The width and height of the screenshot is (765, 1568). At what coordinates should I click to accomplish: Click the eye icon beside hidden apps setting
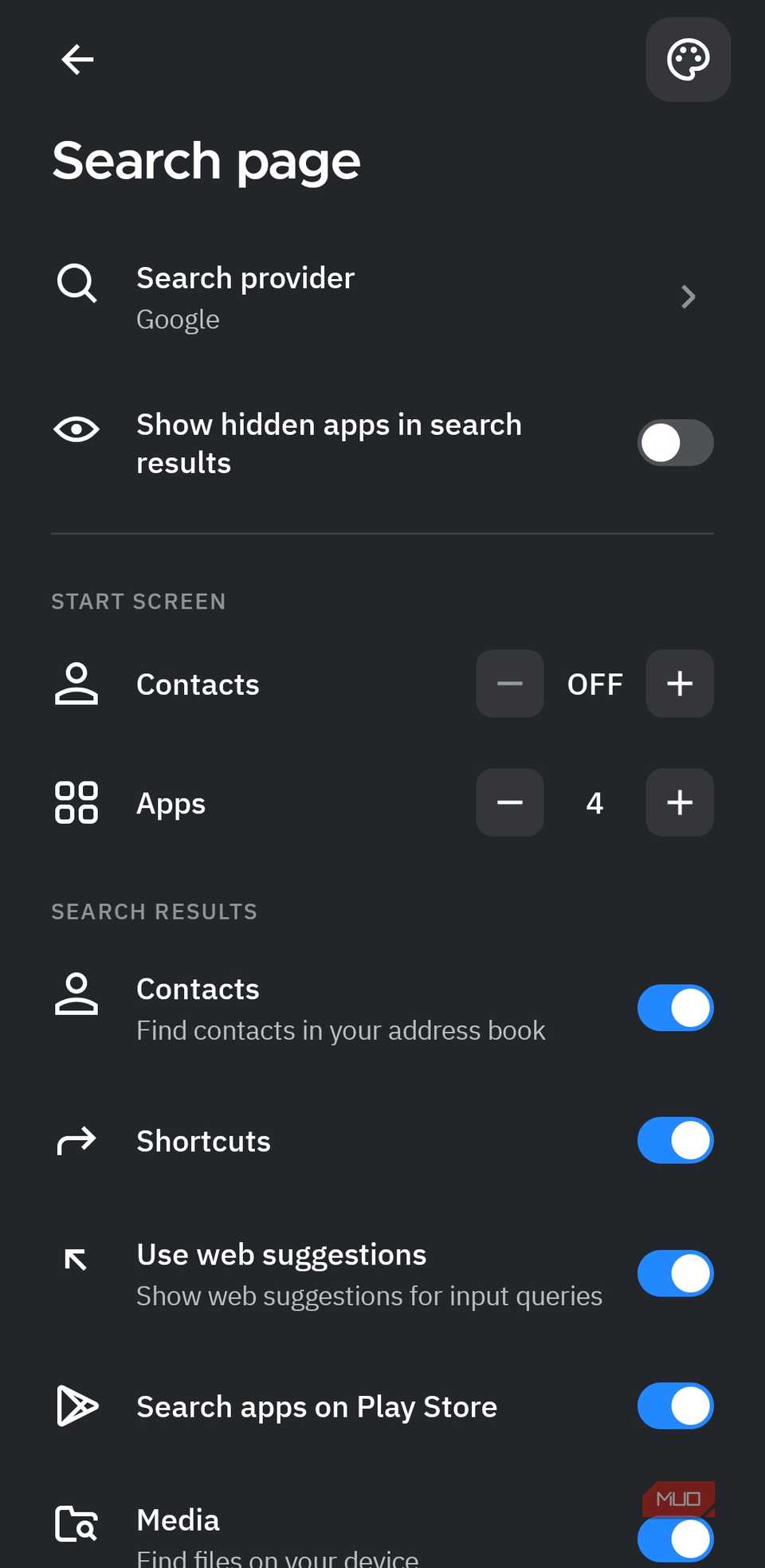pos(76,430)
